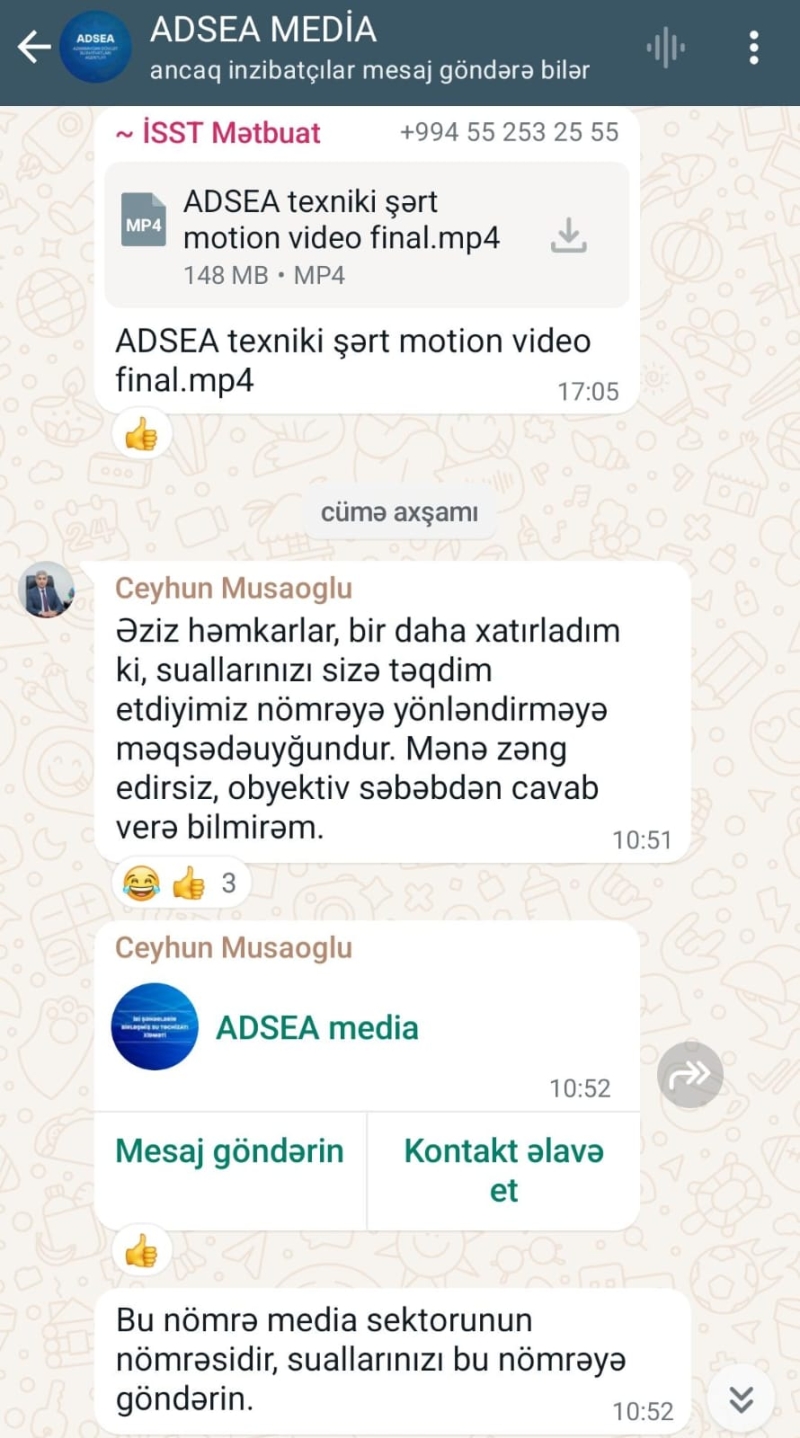
Task: Tap Mesaj göndərin on the contact card
Action: tap(230, 1151)
